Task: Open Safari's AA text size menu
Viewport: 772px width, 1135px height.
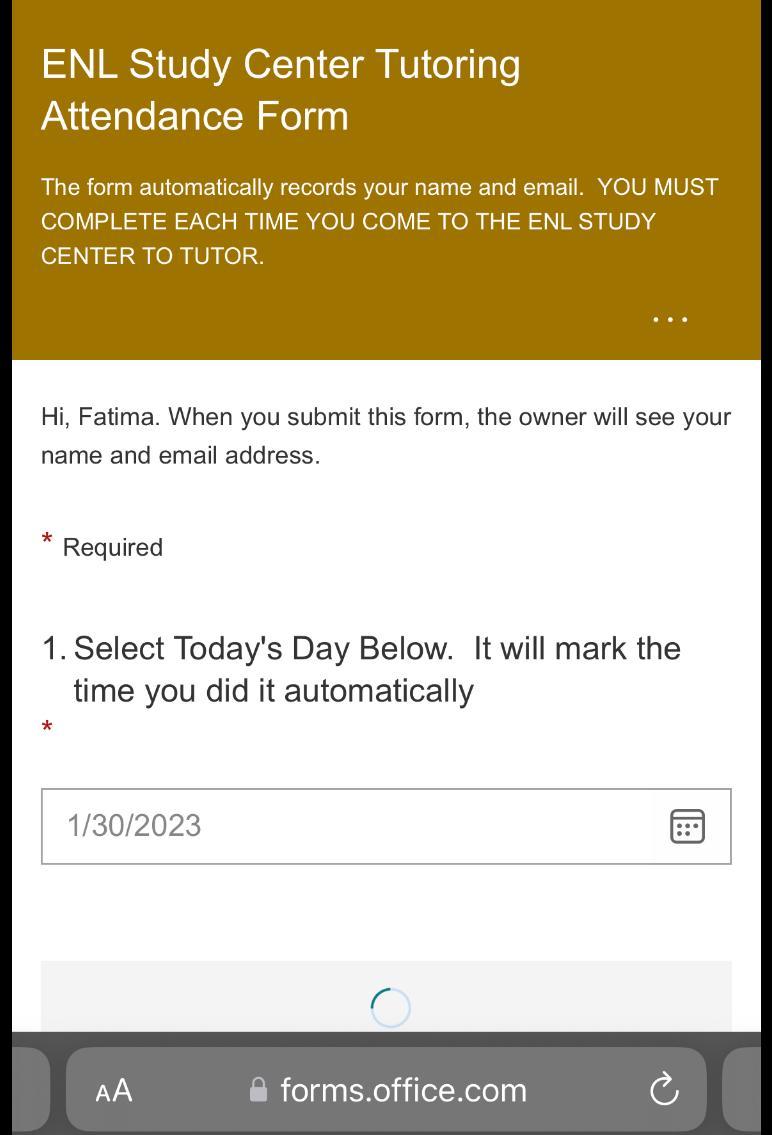Action: coord(114,1090)
